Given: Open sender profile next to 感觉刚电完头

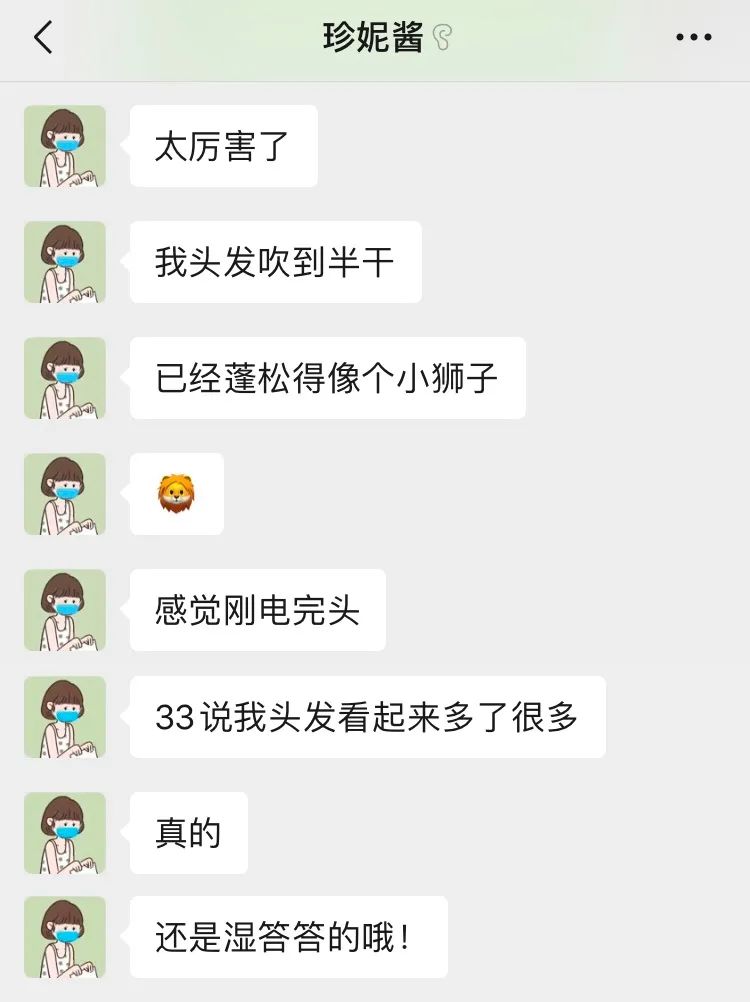Looking at the screenshot, I should (65, 610).
